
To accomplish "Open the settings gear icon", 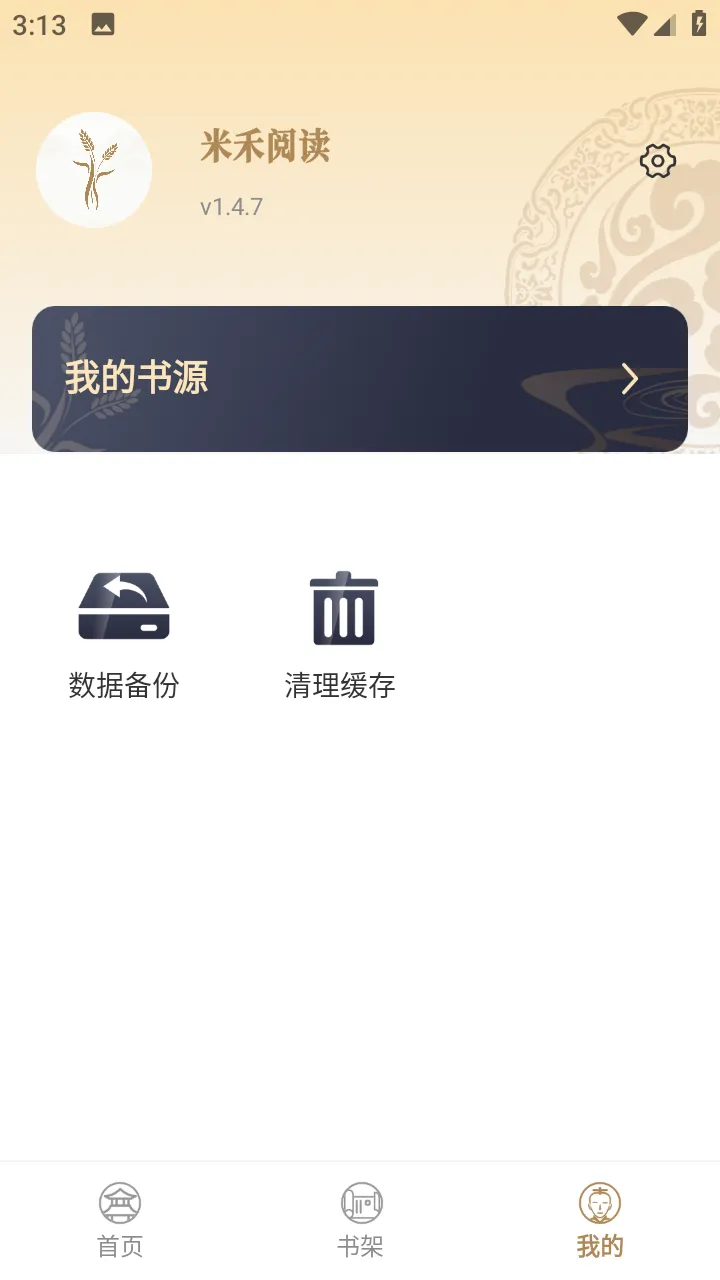I will click(x=657, y=161).
